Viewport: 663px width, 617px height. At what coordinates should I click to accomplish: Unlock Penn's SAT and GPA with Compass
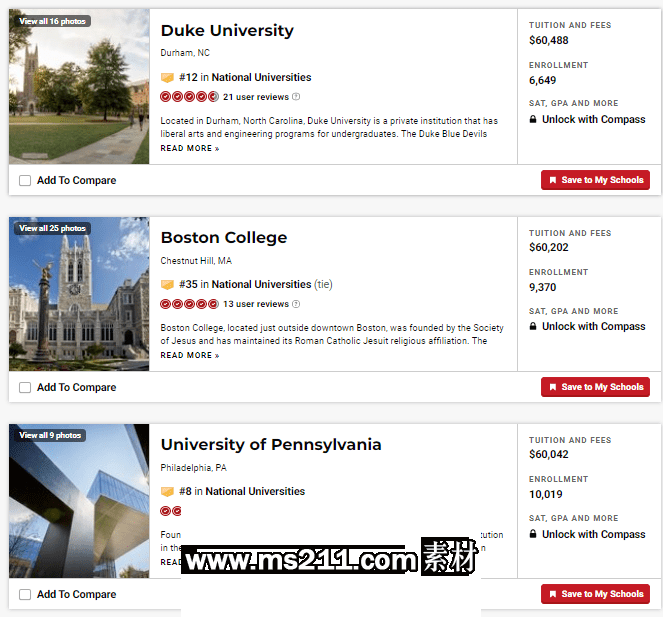click(593, 534)
